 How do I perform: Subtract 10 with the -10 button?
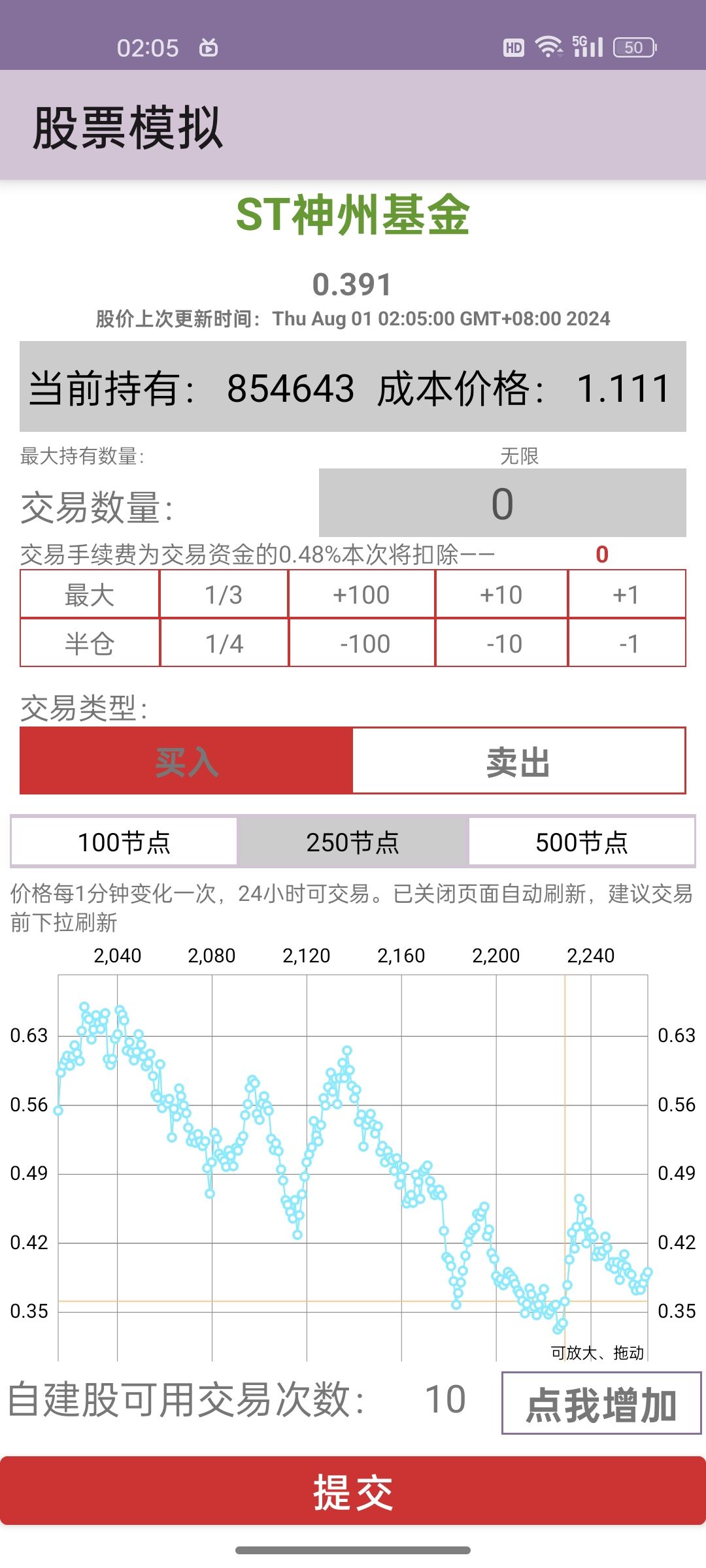501,644
